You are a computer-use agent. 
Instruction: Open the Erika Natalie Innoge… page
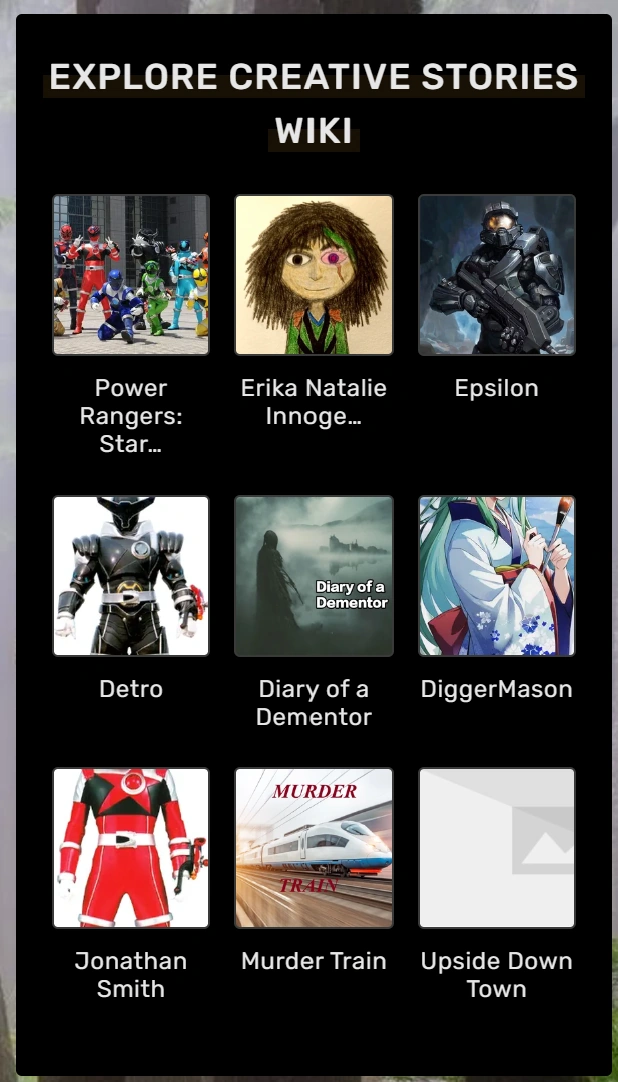pyautogui.click(x=314, y=311)
